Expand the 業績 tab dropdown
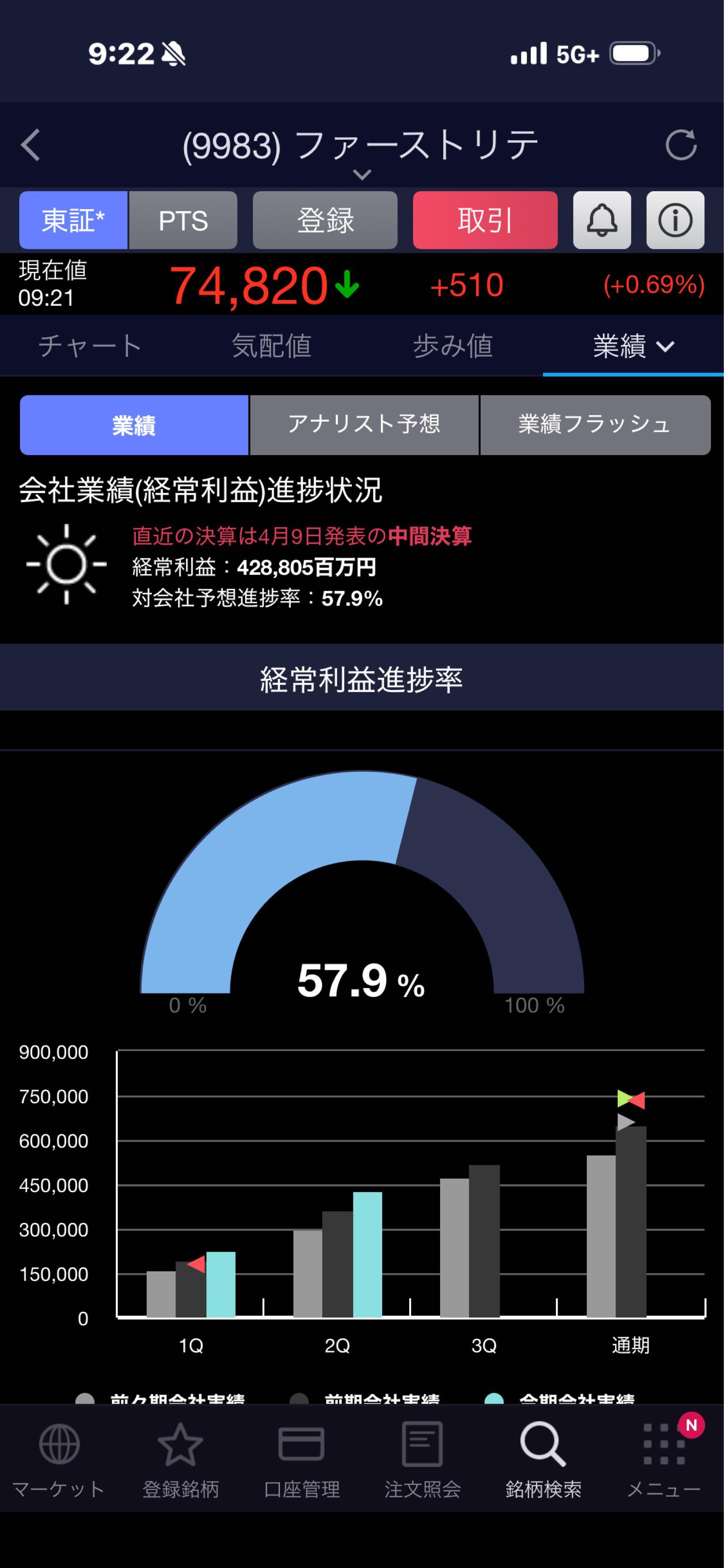 pos(633,346)
